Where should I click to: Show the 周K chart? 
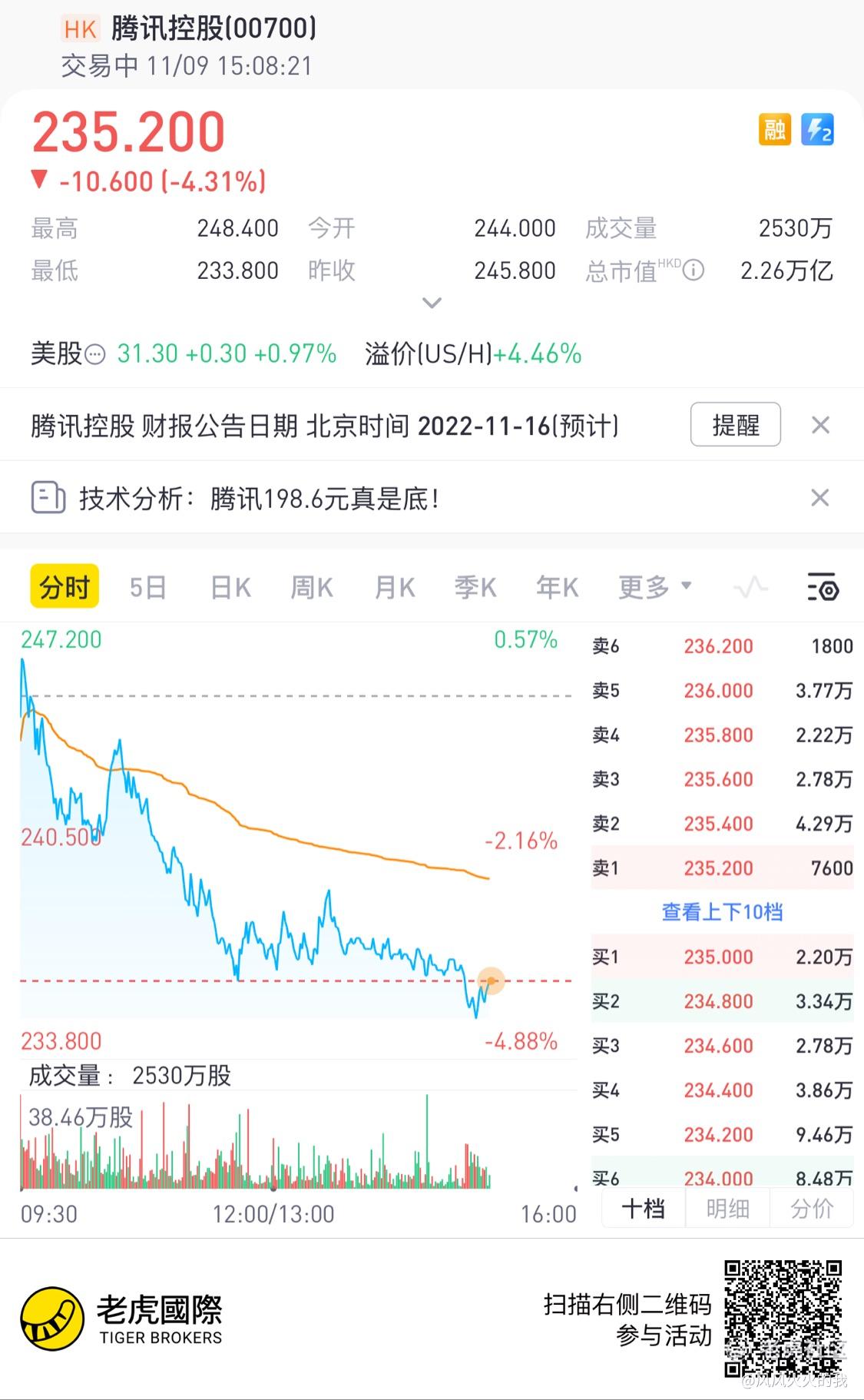pos(312,588)
